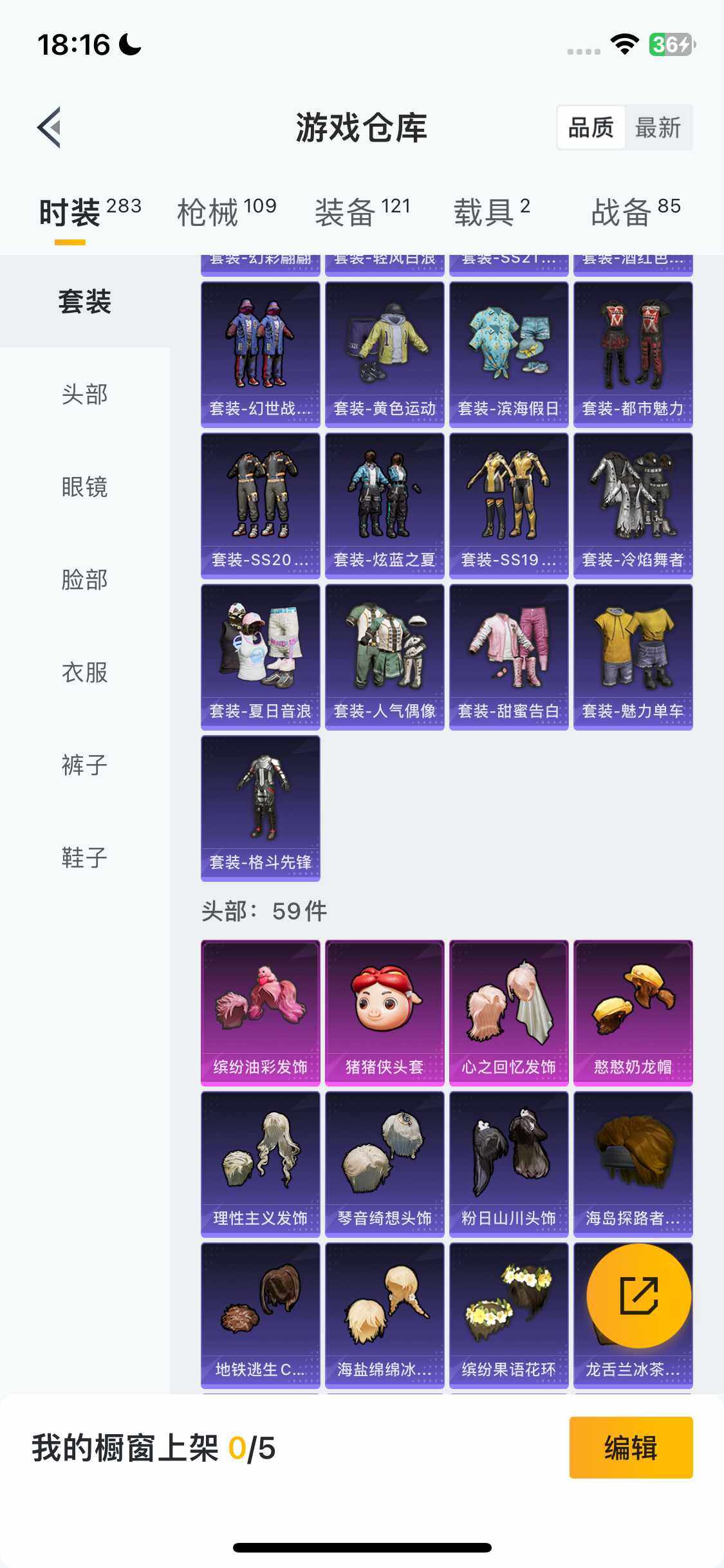Open the 套装-甜蜜告白 outfit
Image resolution: width=724 pixels, height=1568 pixels.
click(508, 657)
